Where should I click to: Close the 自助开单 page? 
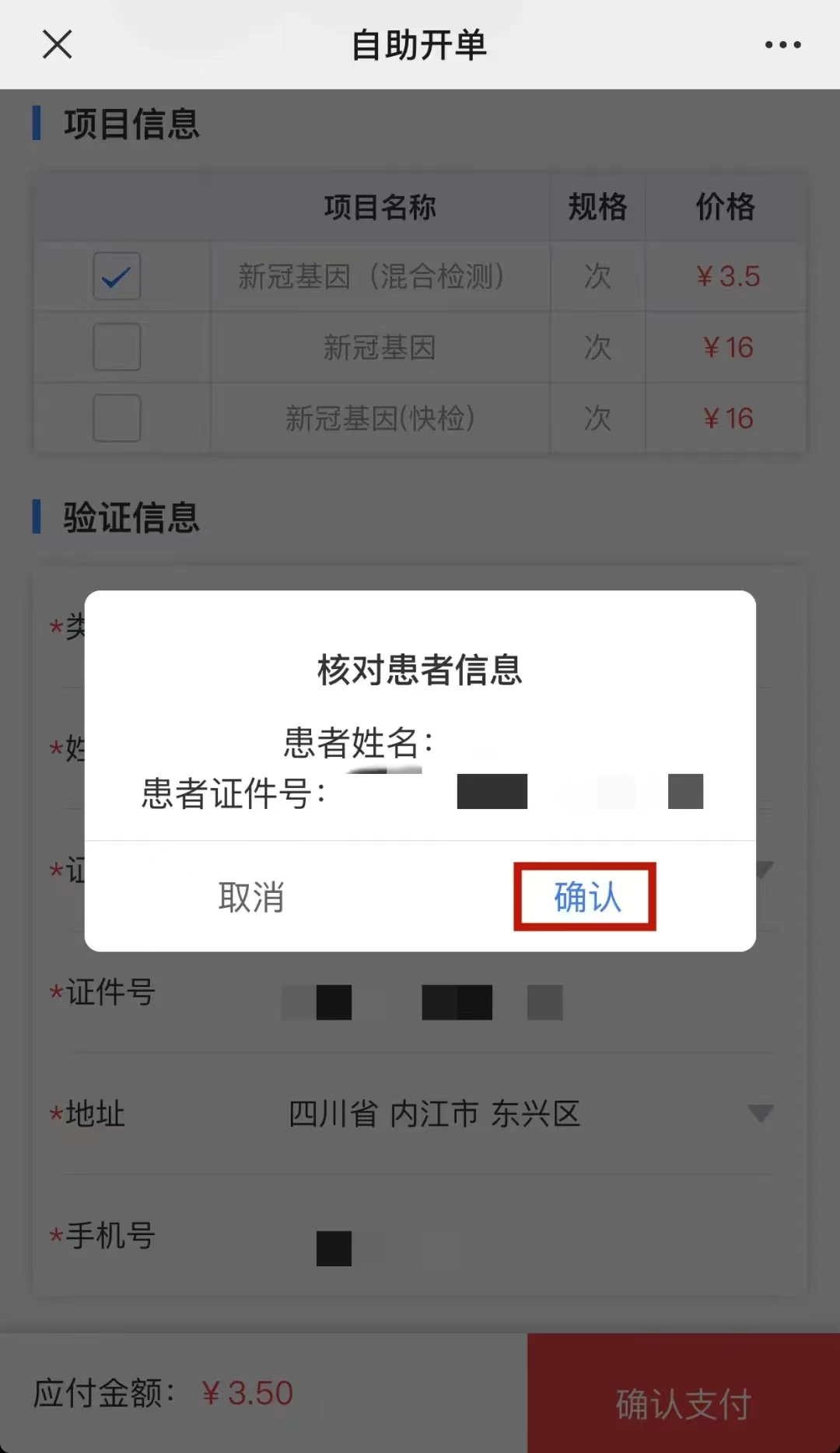click(x=58, y=44)
